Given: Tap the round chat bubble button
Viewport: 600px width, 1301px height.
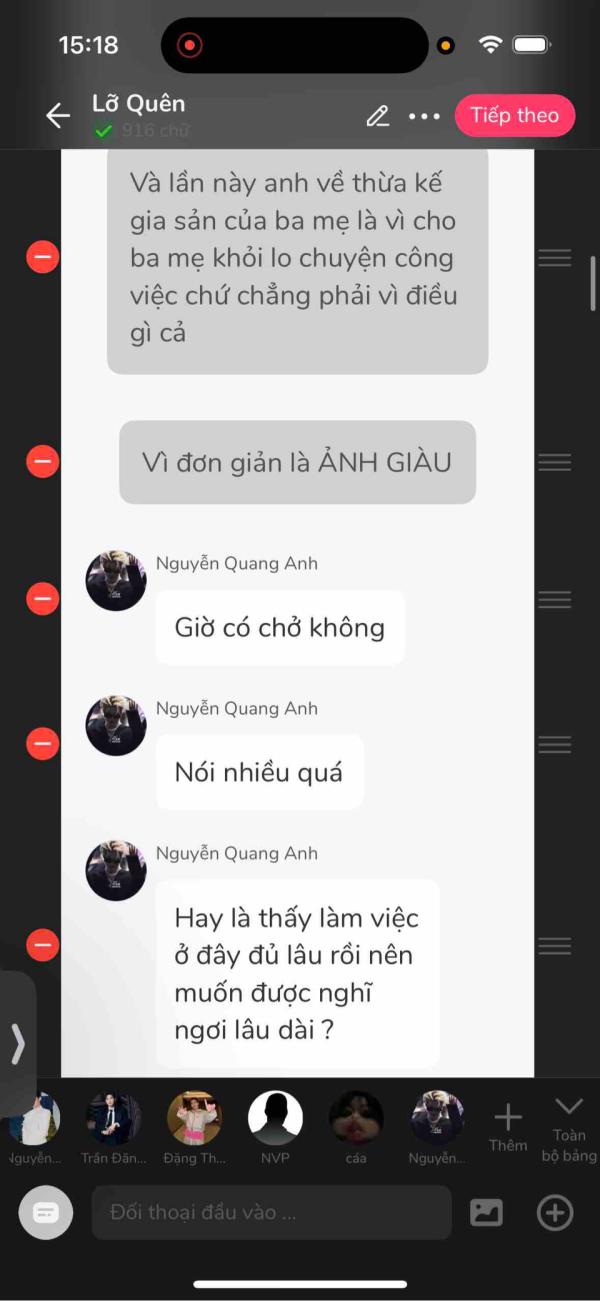Looking at the screenshot, I should 46,1213.
